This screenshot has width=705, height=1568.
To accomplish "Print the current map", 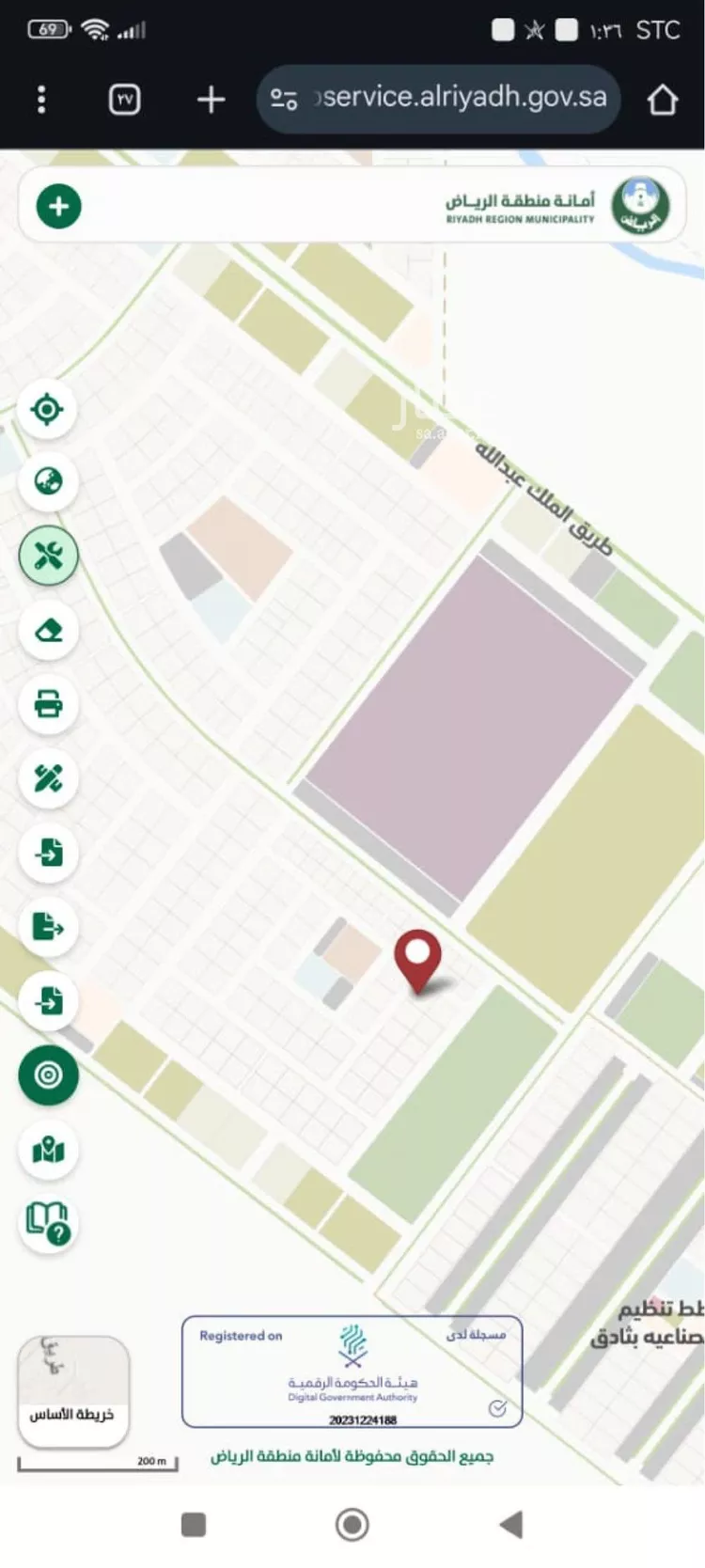I will pyautogui.click(x=48, y=704).
